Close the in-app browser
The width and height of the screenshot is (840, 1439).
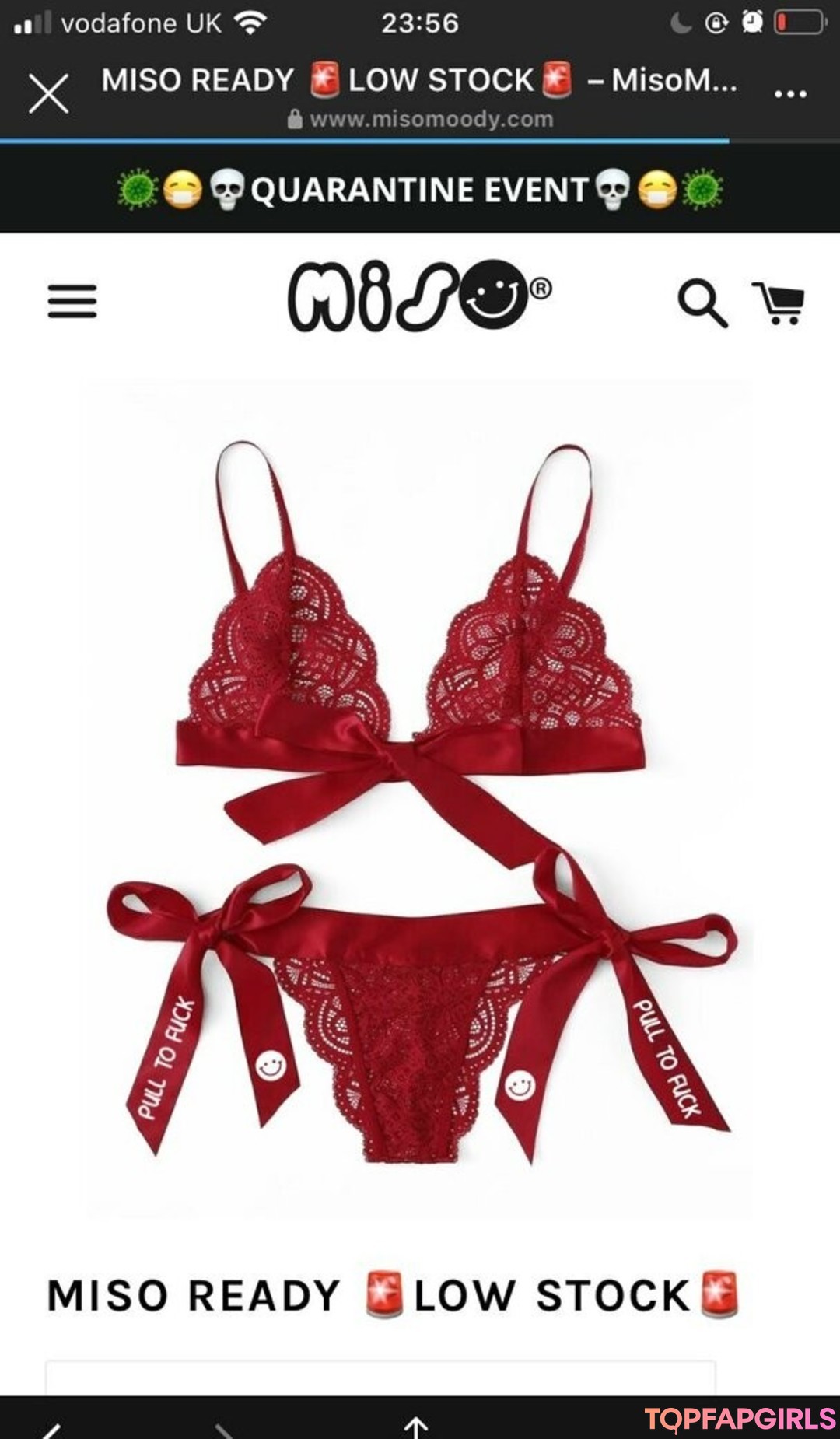point(48,94)
